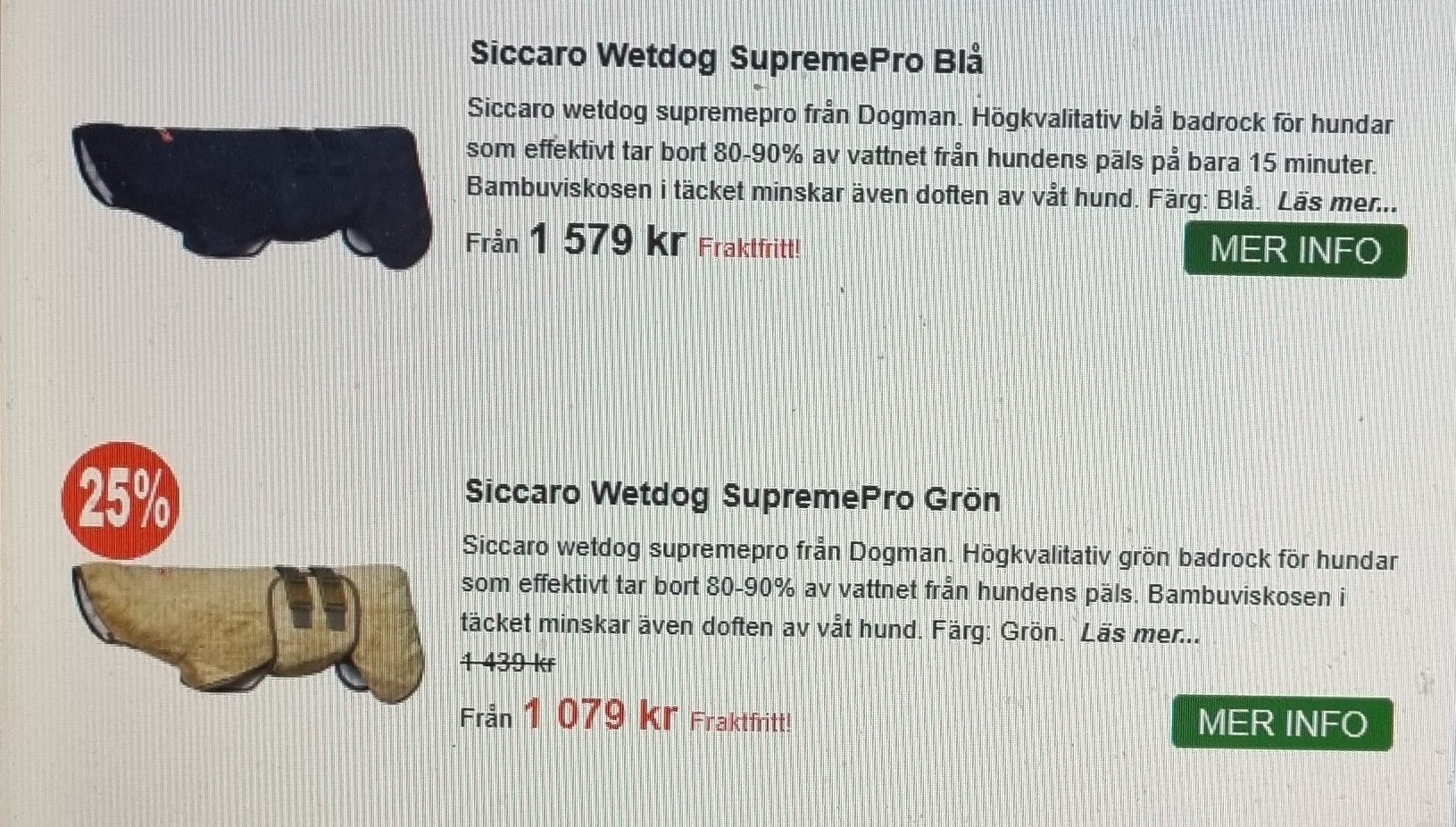1456x827 pixels.
Task: Open MER INFO for SupremePro Grön
Action: tap(1281, 723)
